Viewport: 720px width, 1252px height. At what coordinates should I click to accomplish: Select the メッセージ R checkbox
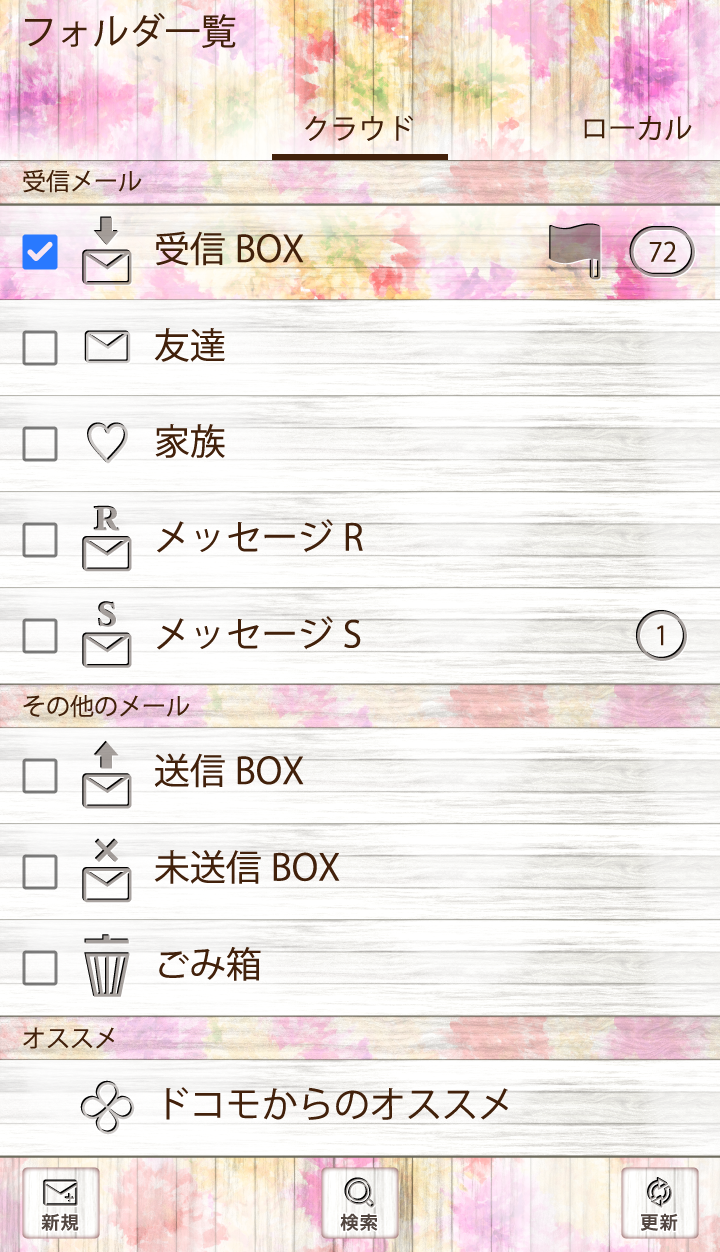(40, 540)
